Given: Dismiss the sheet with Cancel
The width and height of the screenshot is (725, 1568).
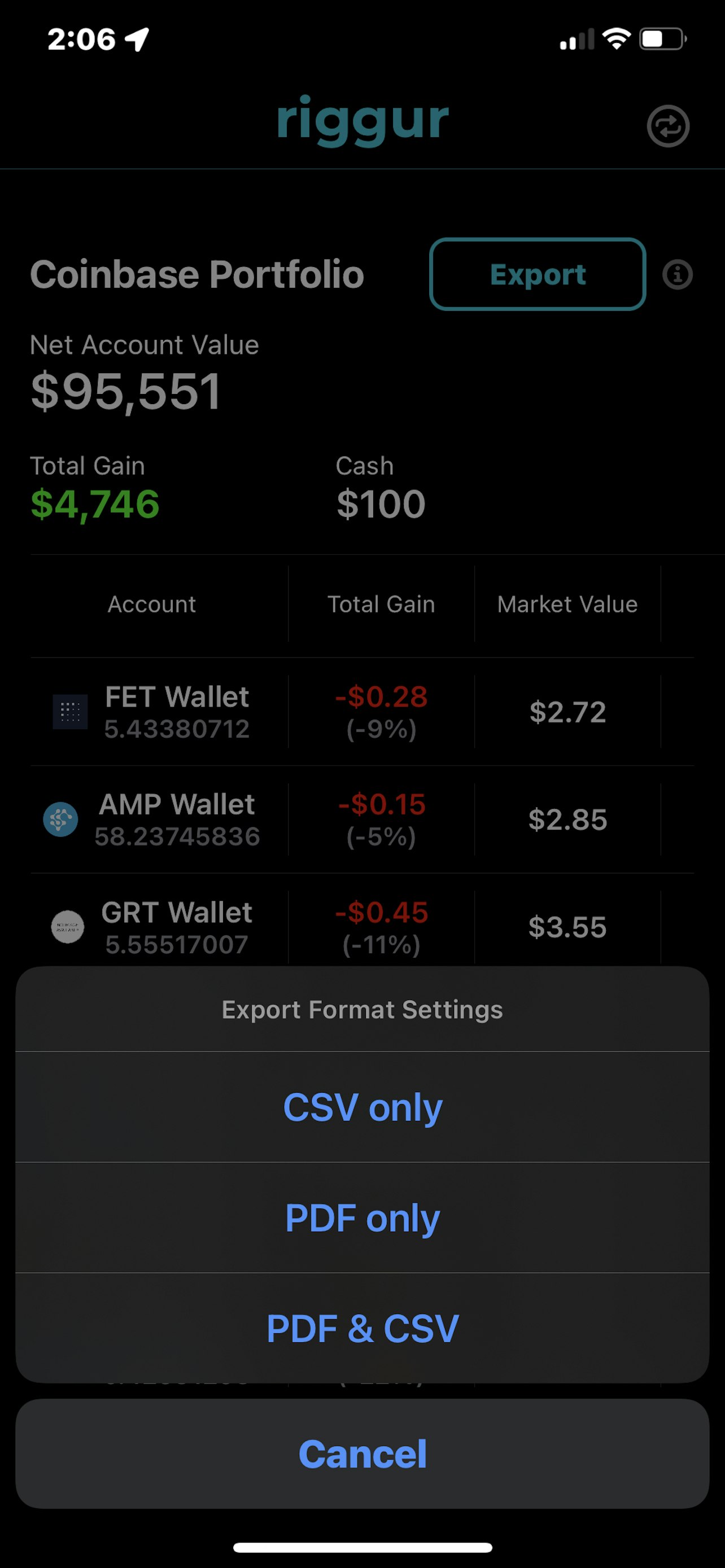Looking at the screenshot, I should pyautogui.click(x=362, y=1453).
